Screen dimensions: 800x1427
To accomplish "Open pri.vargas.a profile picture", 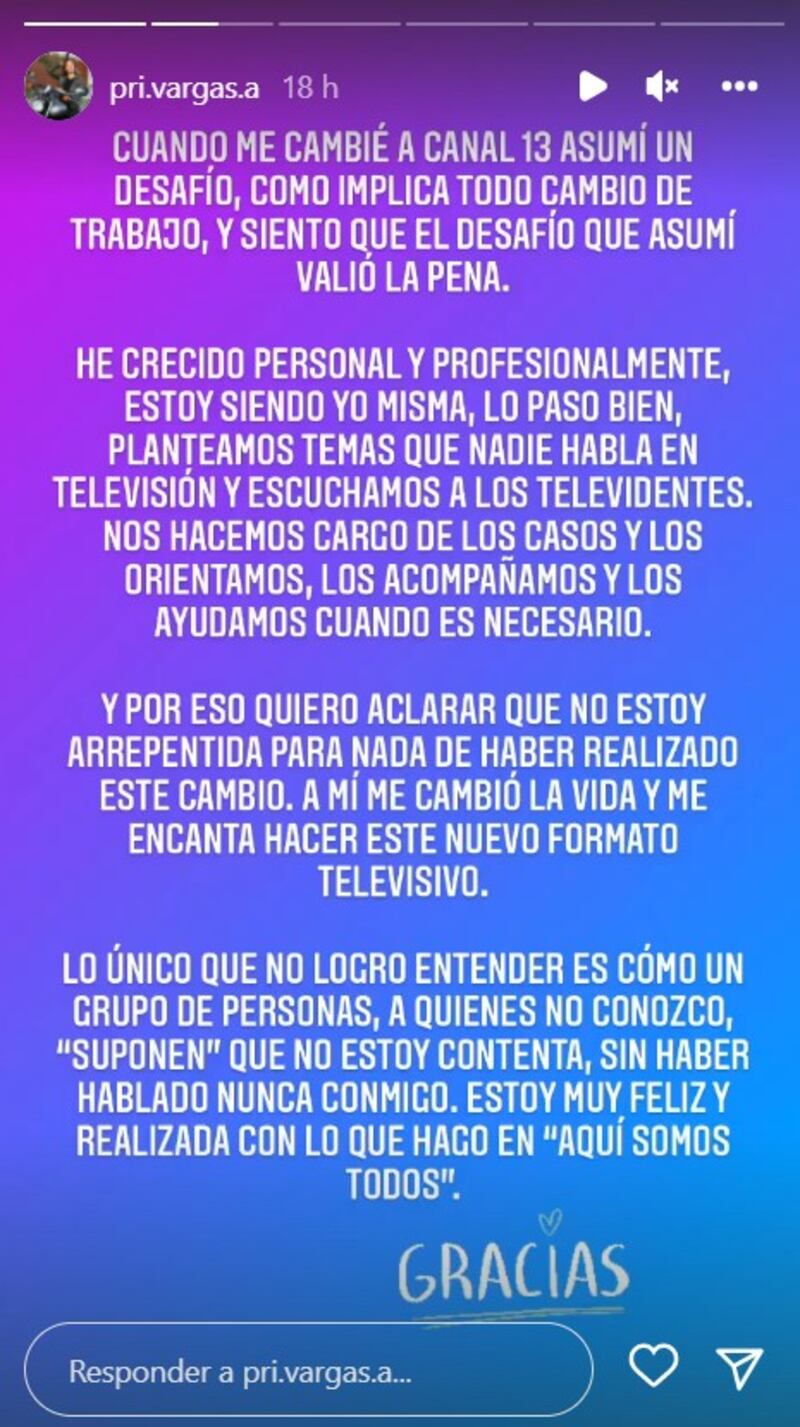I will point(58,87).
